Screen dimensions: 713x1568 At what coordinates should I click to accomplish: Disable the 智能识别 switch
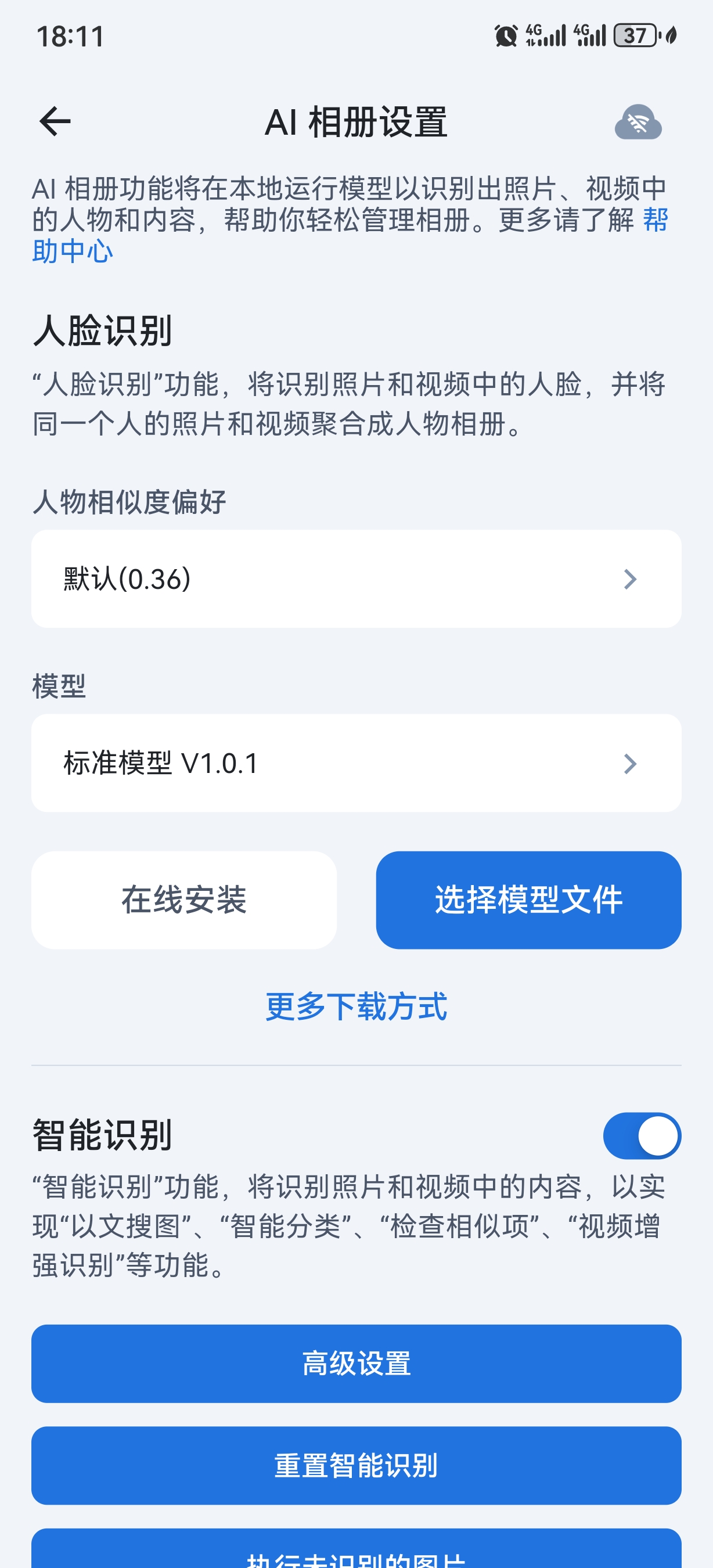pyautogui.click(x=641, y=1136)
